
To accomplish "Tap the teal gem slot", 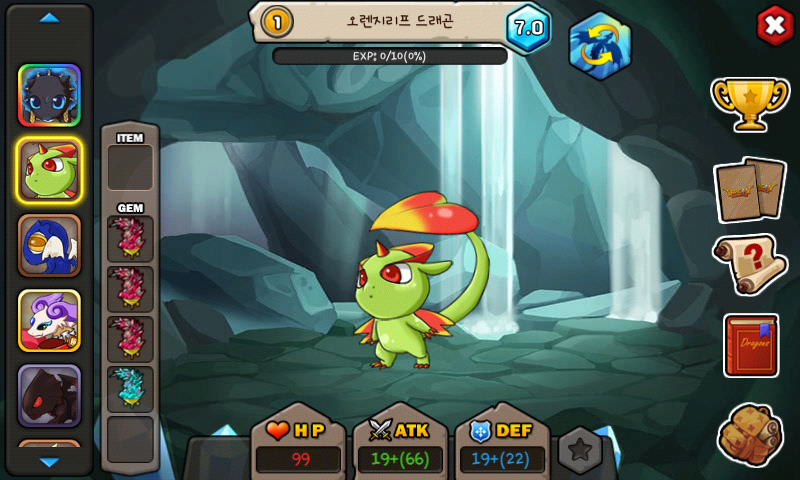I will pyautogui.click(x=130, y=389).
